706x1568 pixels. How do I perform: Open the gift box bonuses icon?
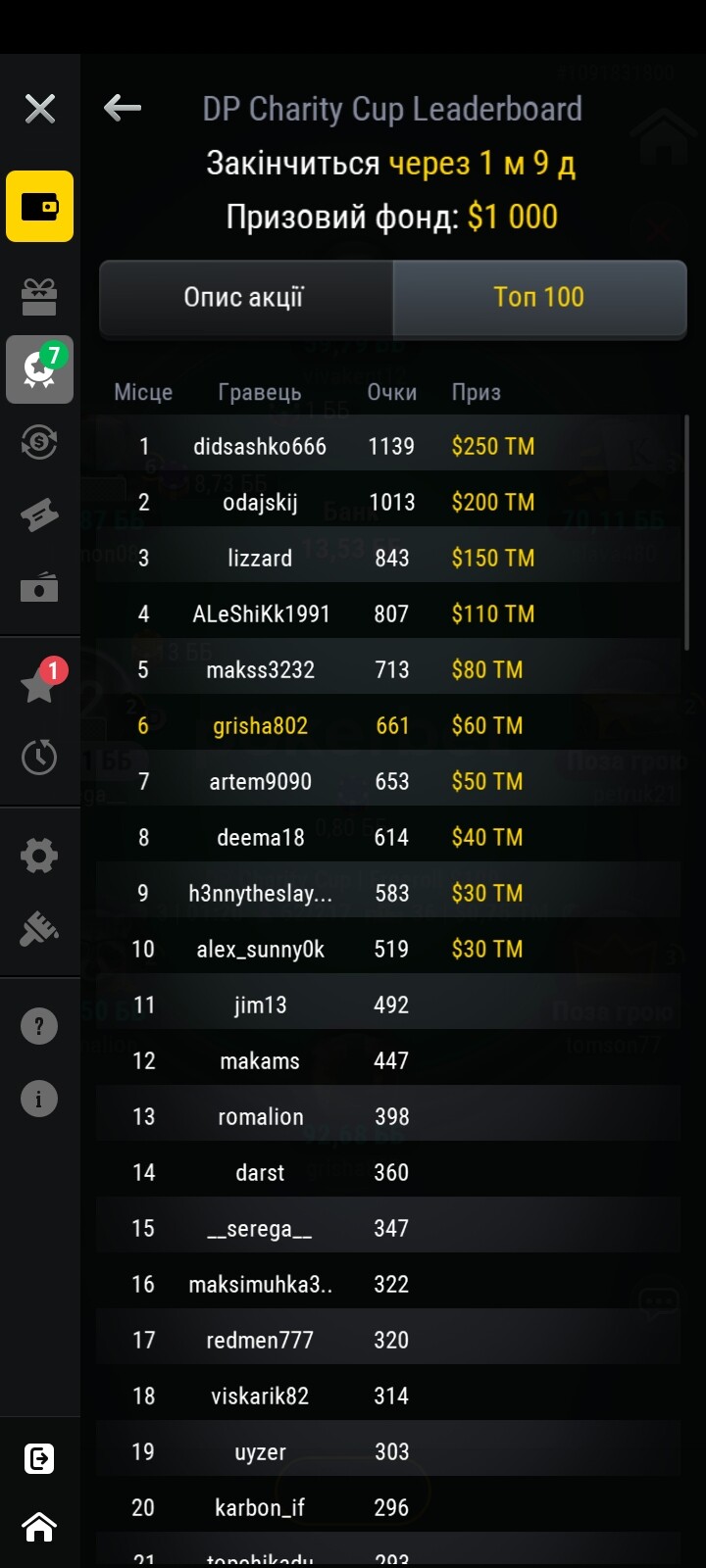[x=39, y=296]
